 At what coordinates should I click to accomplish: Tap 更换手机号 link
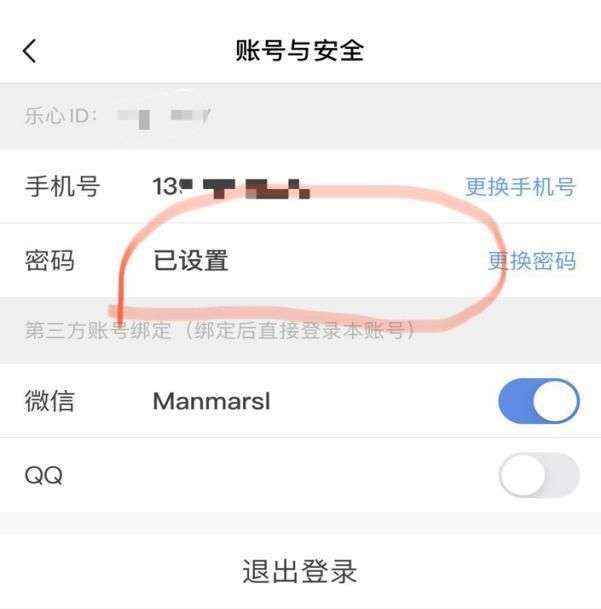click(x=520, y=187)
